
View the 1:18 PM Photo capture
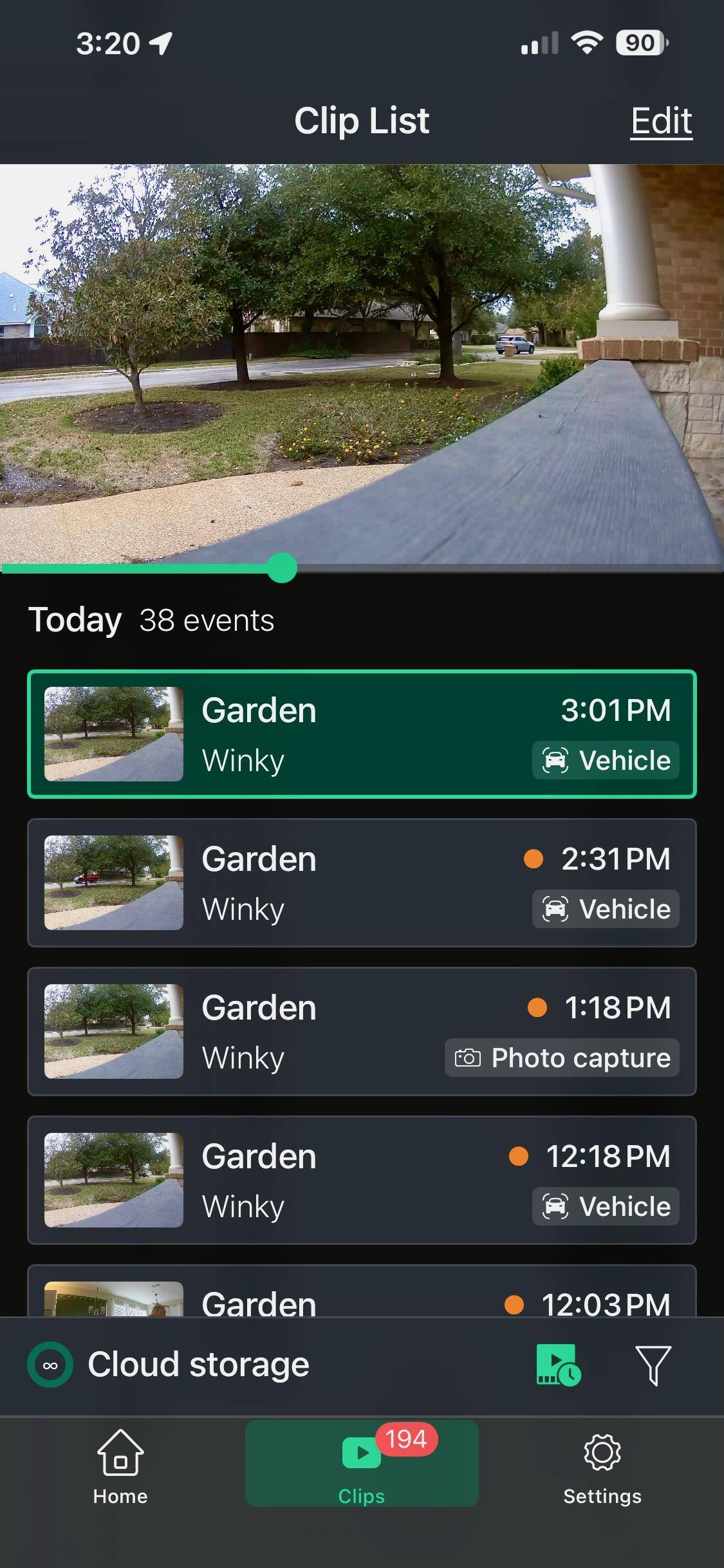[x=362, y=1031]
